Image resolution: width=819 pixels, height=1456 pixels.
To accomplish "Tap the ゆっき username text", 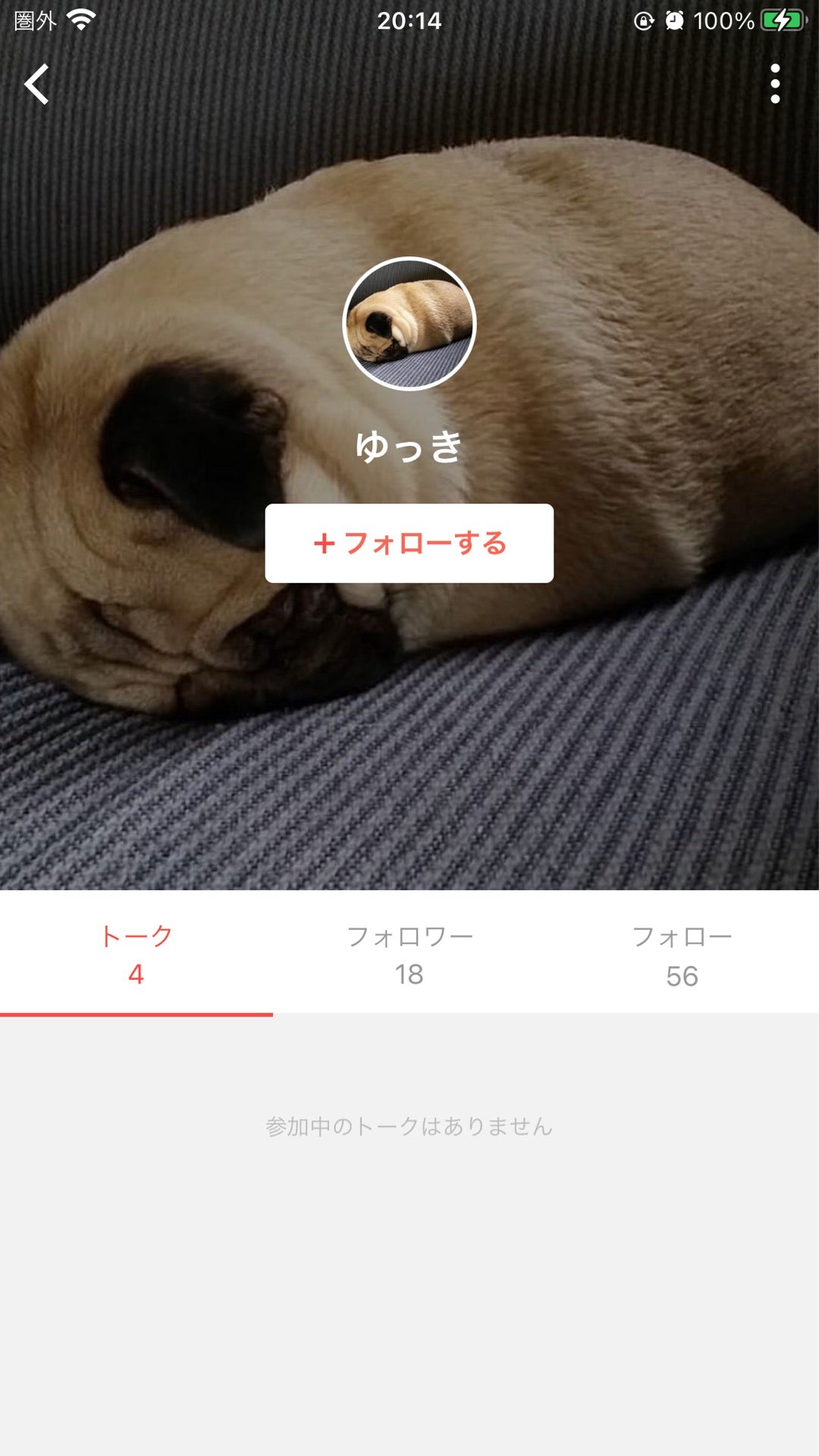I will [409, 446].
